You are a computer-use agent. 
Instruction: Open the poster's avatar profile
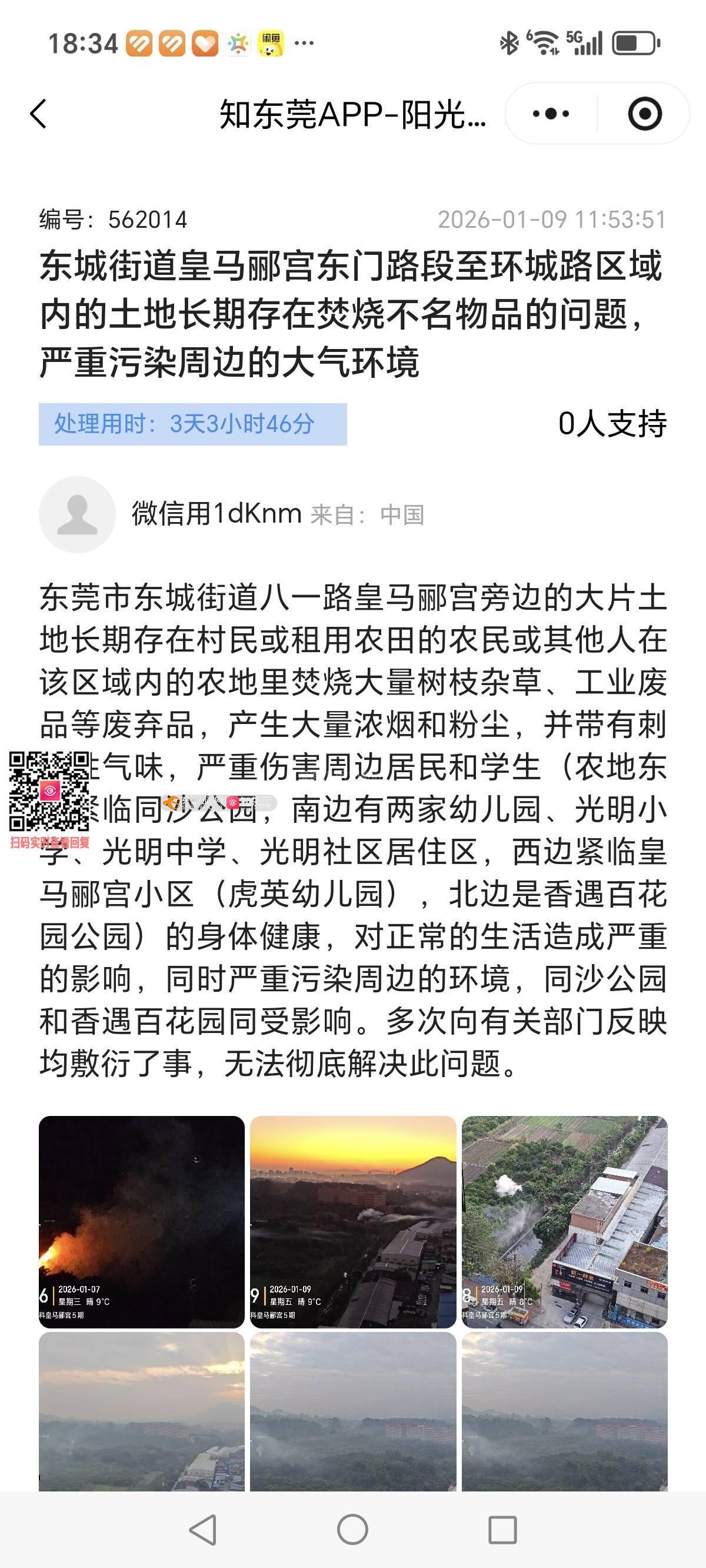click(77, 514)
